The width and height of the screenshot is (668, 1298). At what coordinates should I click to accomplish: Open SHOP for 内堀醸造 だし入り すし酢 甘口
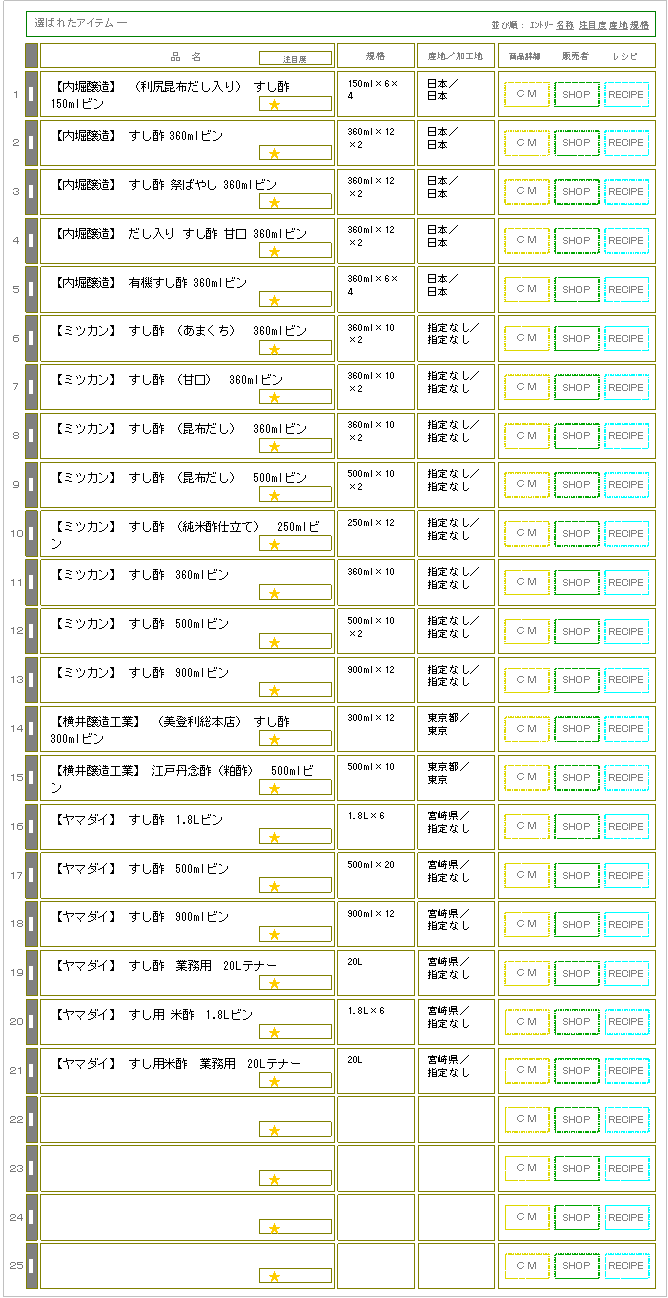coord(576,241)
